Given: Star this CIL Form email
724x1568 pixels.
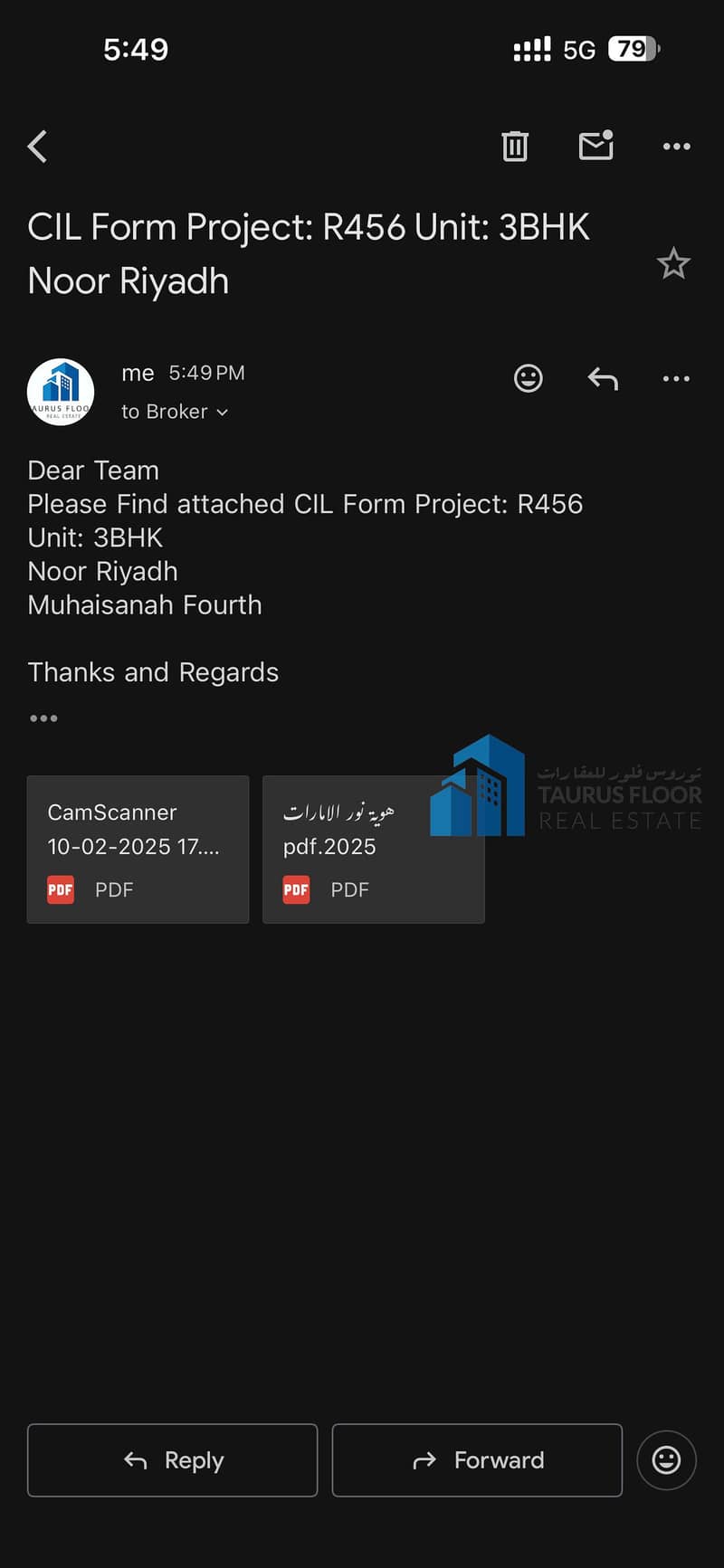Looking at the screenshot, I should click(x=673, y=264).
